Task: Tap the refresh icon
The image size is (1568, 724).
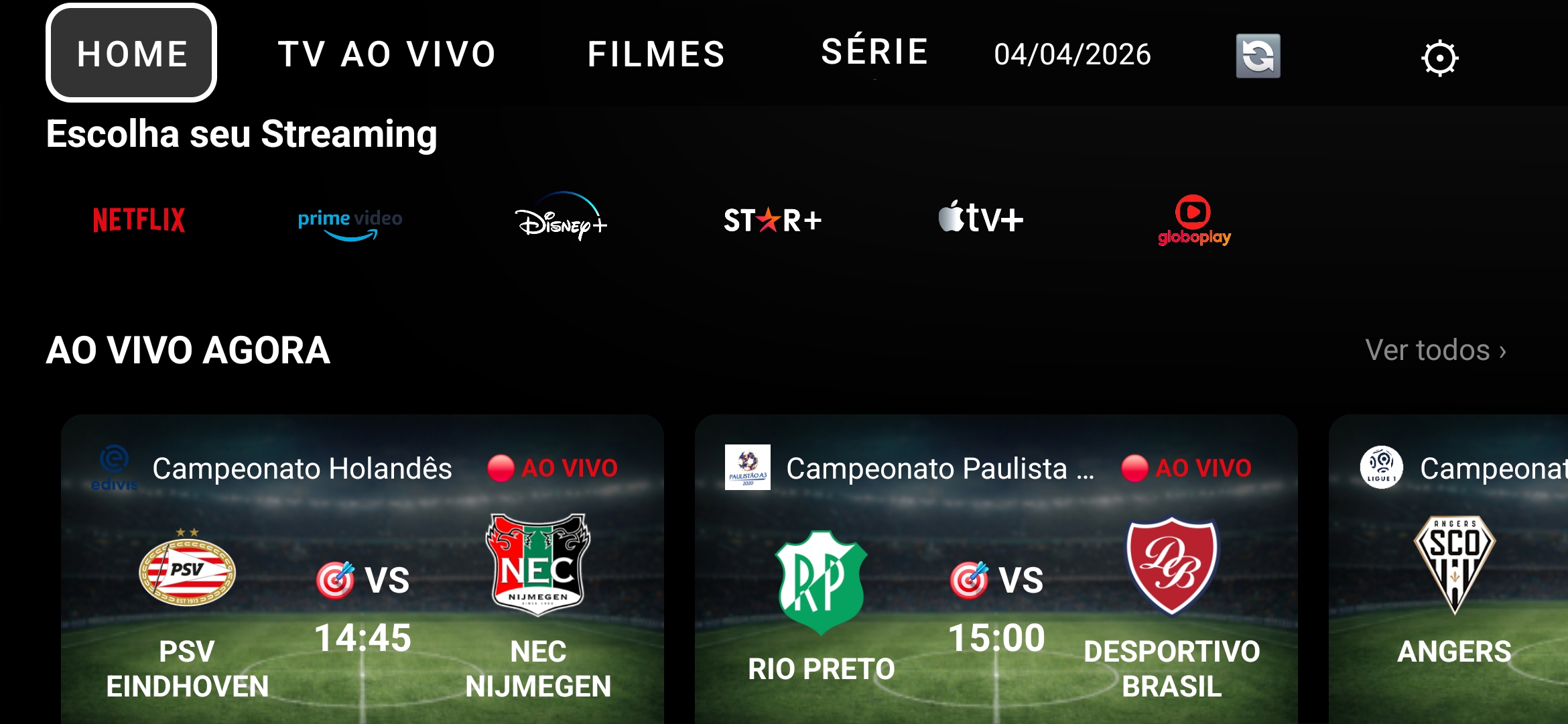Action: tap(1258, 56)
